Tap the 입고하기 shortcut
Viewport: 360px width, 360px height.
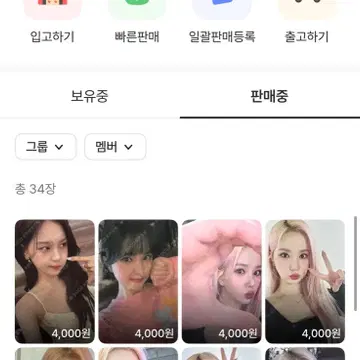[52, 22]
